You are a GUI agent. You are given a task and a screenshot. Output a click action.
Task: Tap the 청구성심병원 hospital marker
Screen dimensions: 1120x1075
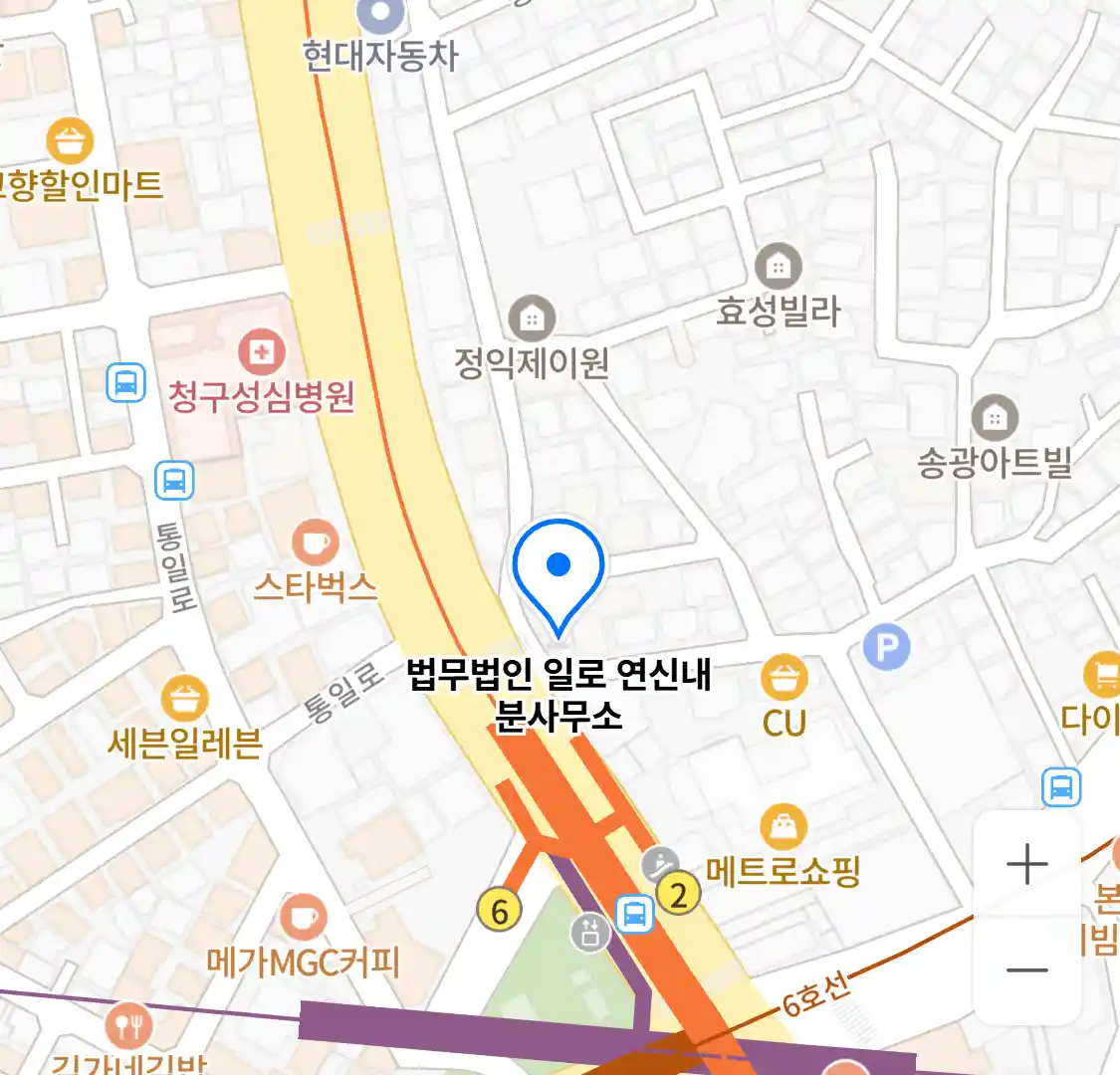coord(261,351)
